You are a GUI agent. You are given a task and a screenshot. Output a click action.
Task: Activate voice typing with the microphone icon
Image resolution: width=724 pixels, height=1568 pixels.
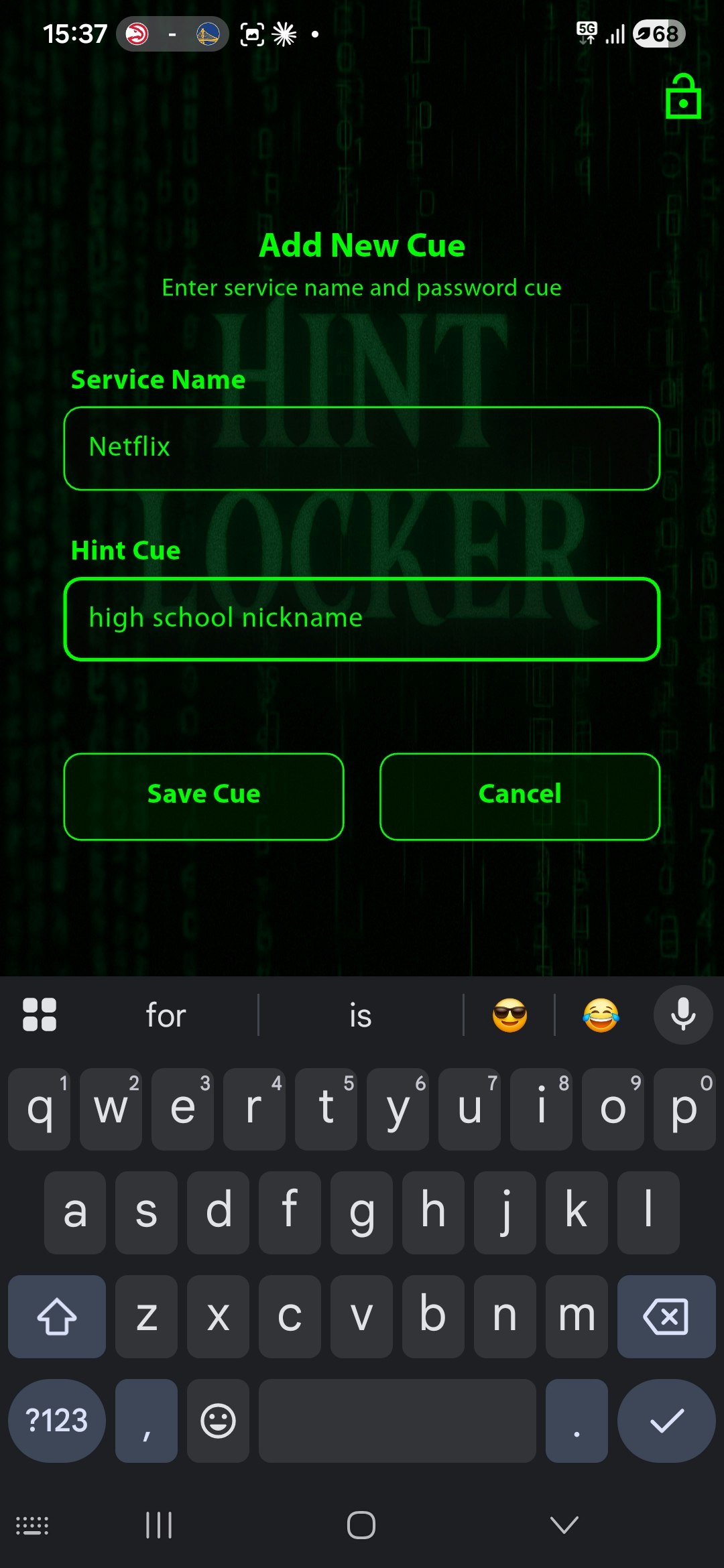(x=682, y=1015)
